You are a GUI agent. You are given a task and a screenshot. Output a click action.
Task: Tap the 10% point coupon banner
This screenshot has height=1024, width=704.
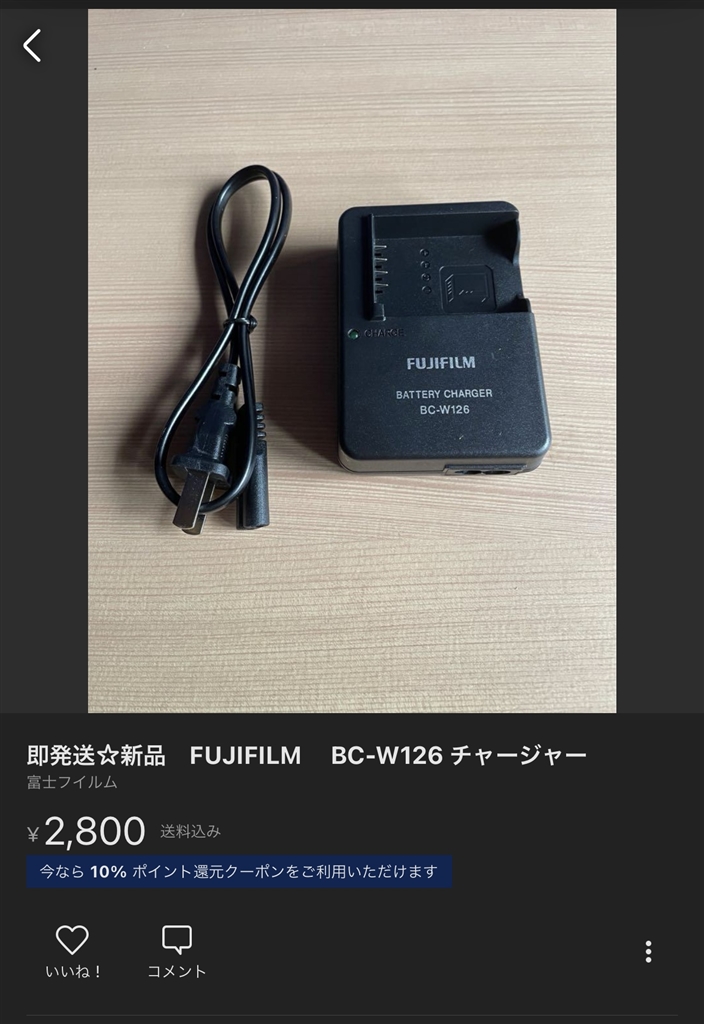[239, 871]
